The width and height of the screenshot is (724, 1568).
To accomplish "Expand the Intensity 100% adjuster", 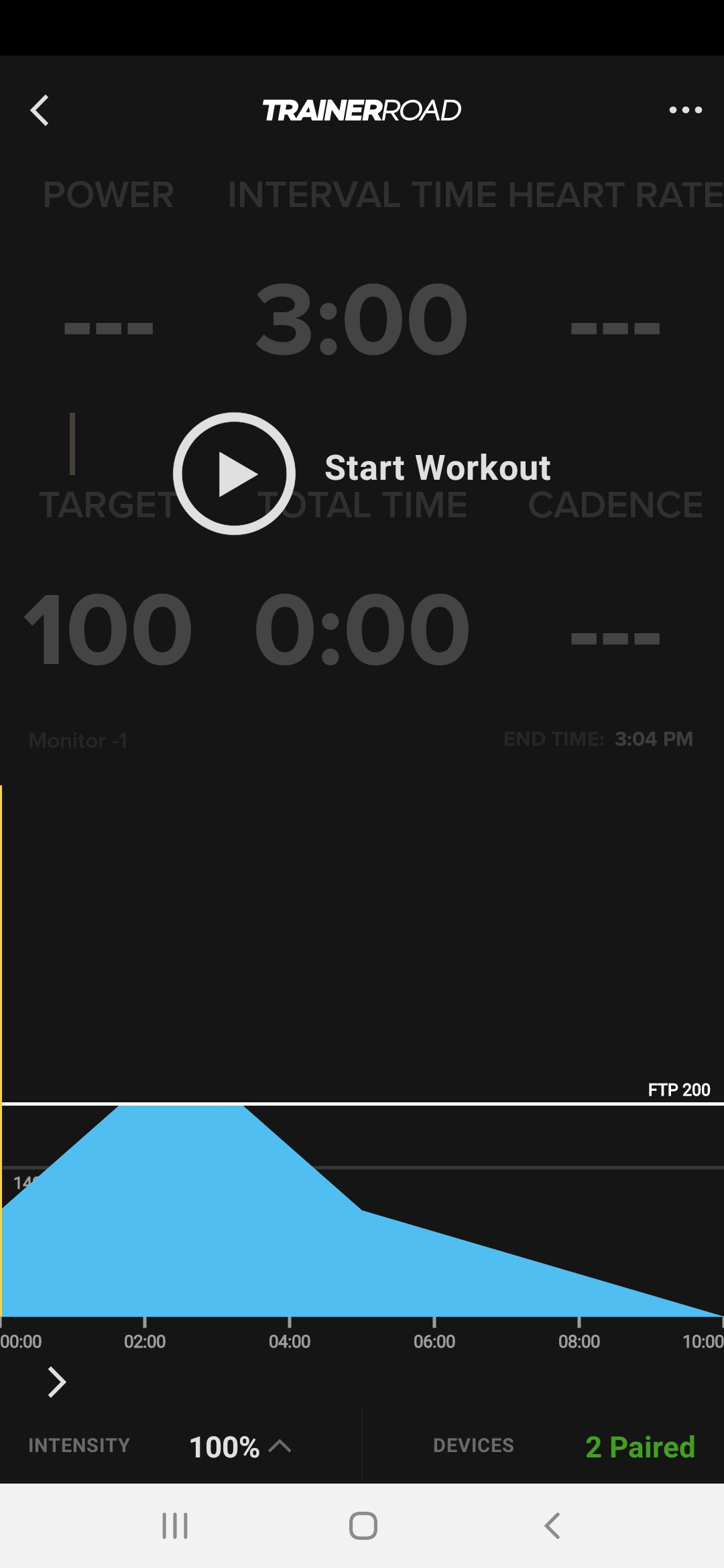I will [x=240, y=1446].
